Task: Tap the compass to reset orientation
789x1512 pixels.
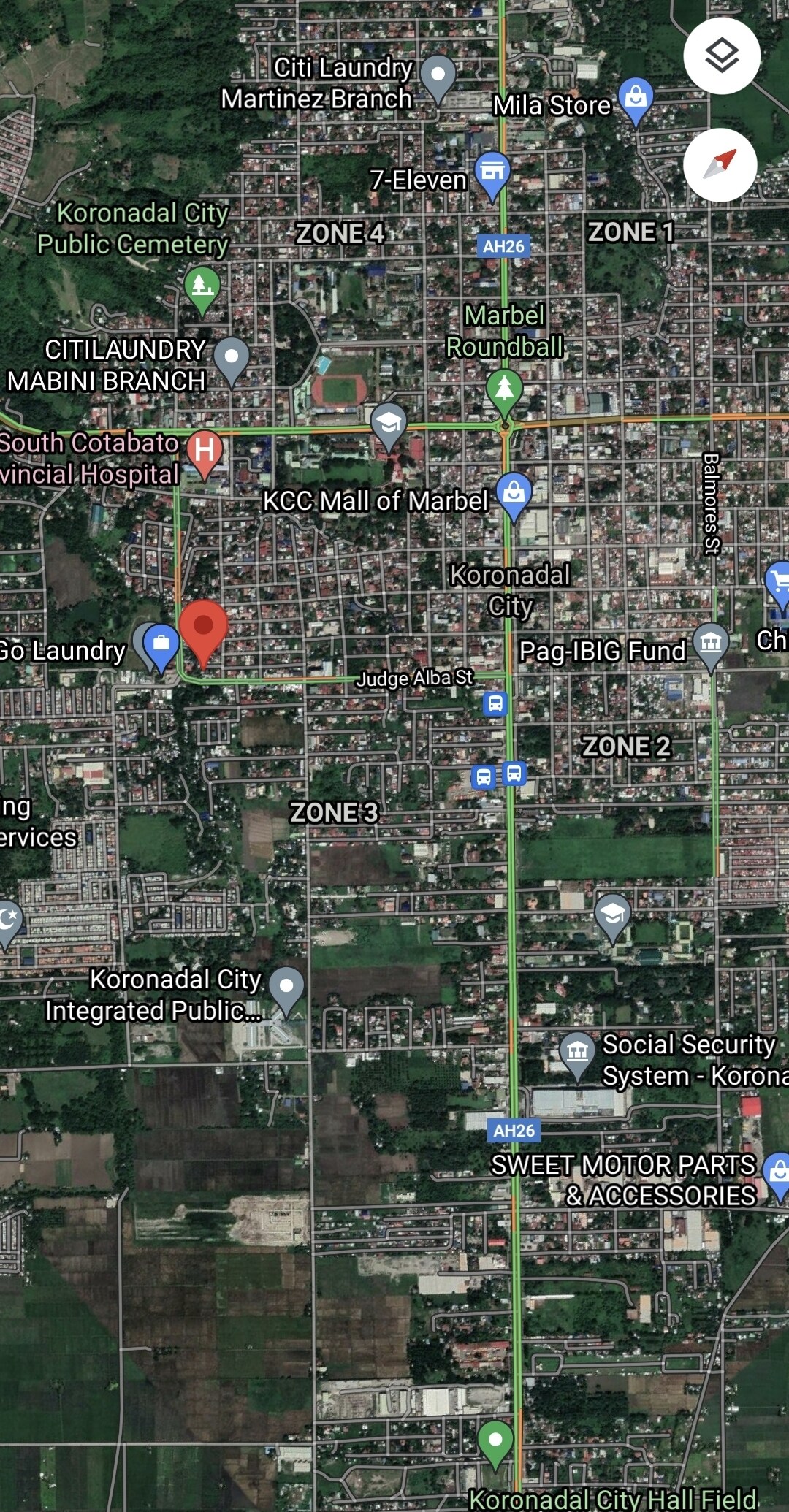Action: [x=720, y=164]
